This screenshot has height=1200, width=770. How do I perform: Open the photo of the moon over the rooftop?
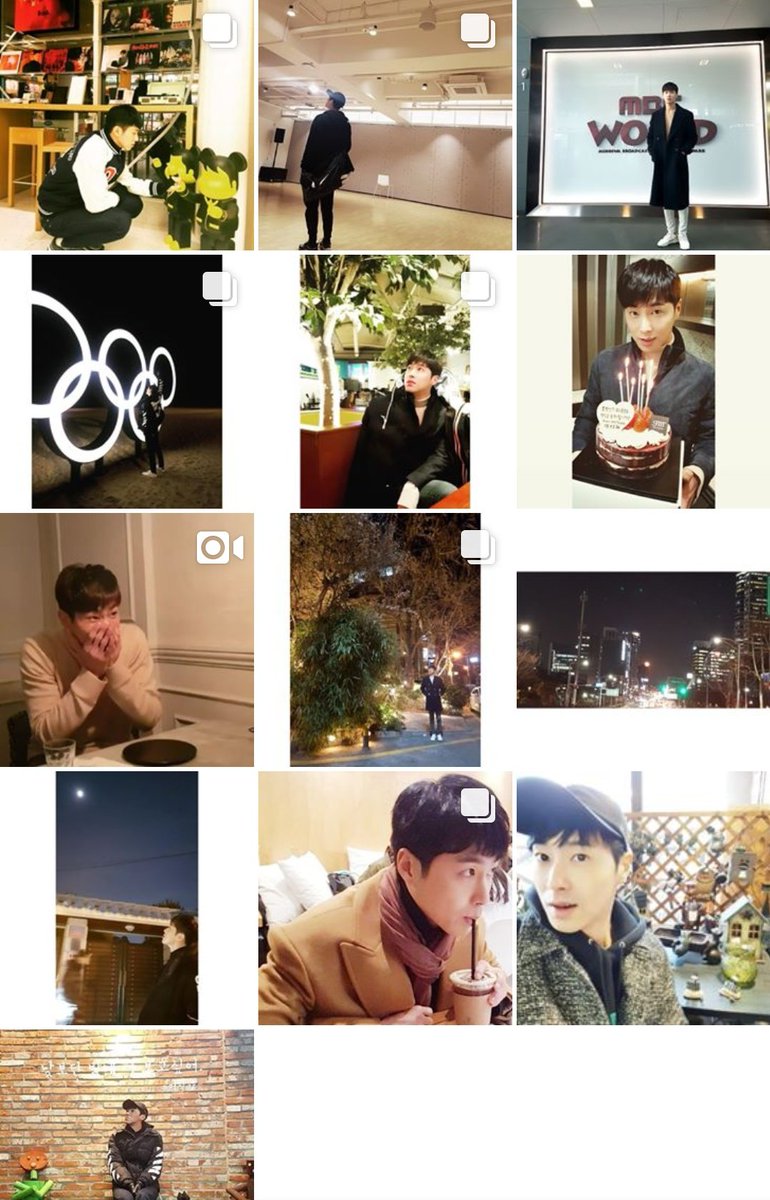127,898
